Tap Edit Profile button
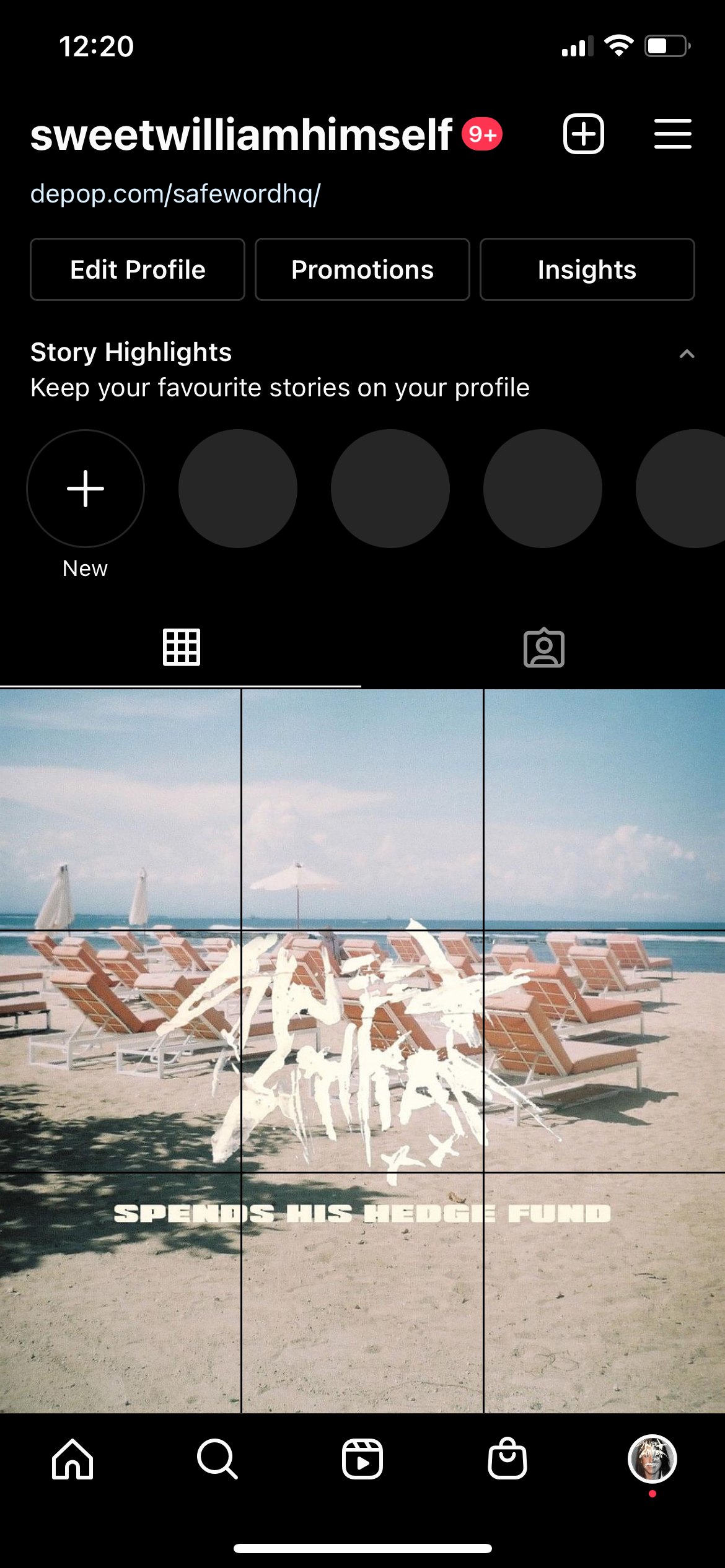The image size is (725, 1568). (x=138, y=269)
